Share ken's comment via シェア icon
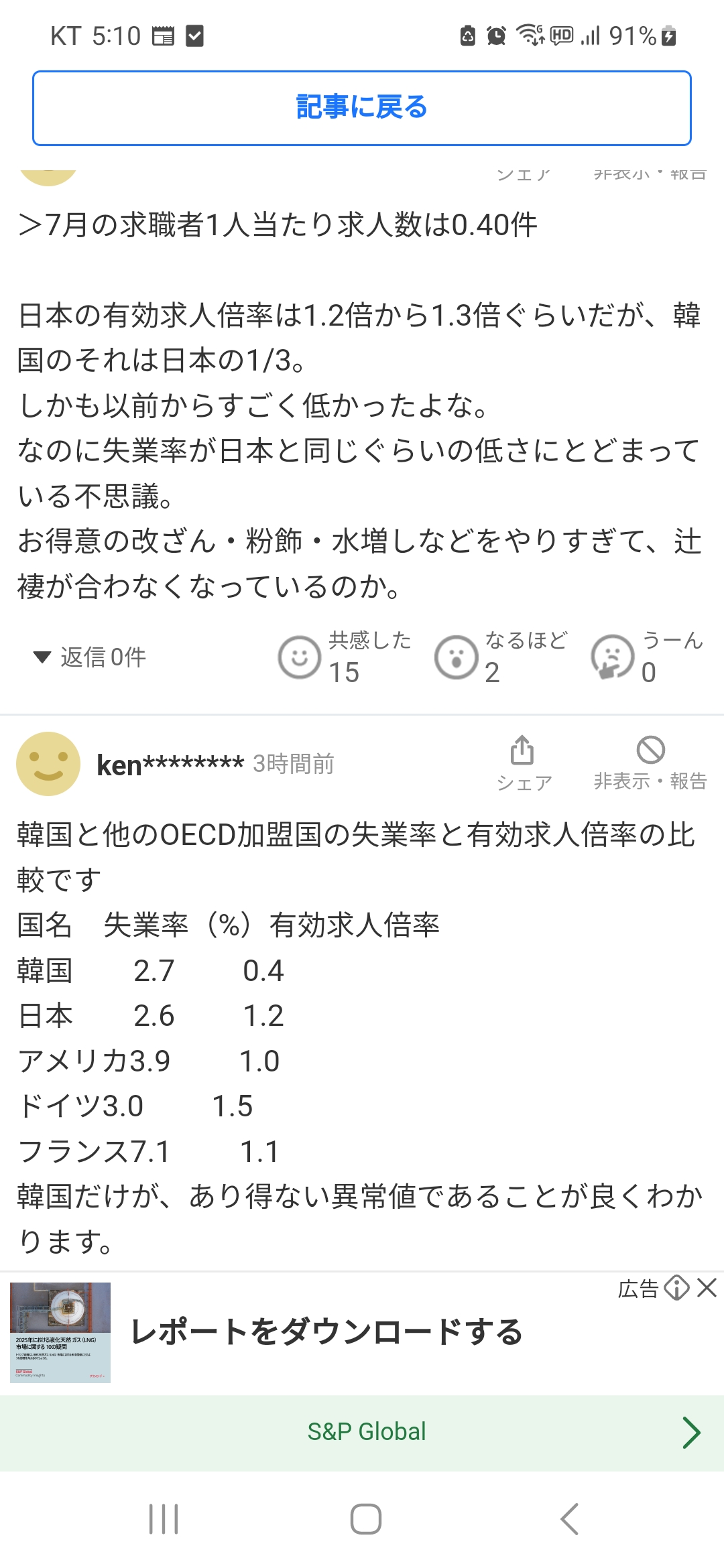Image resolution: width=724 pixels, height=1568 pixels. point(523,763)
